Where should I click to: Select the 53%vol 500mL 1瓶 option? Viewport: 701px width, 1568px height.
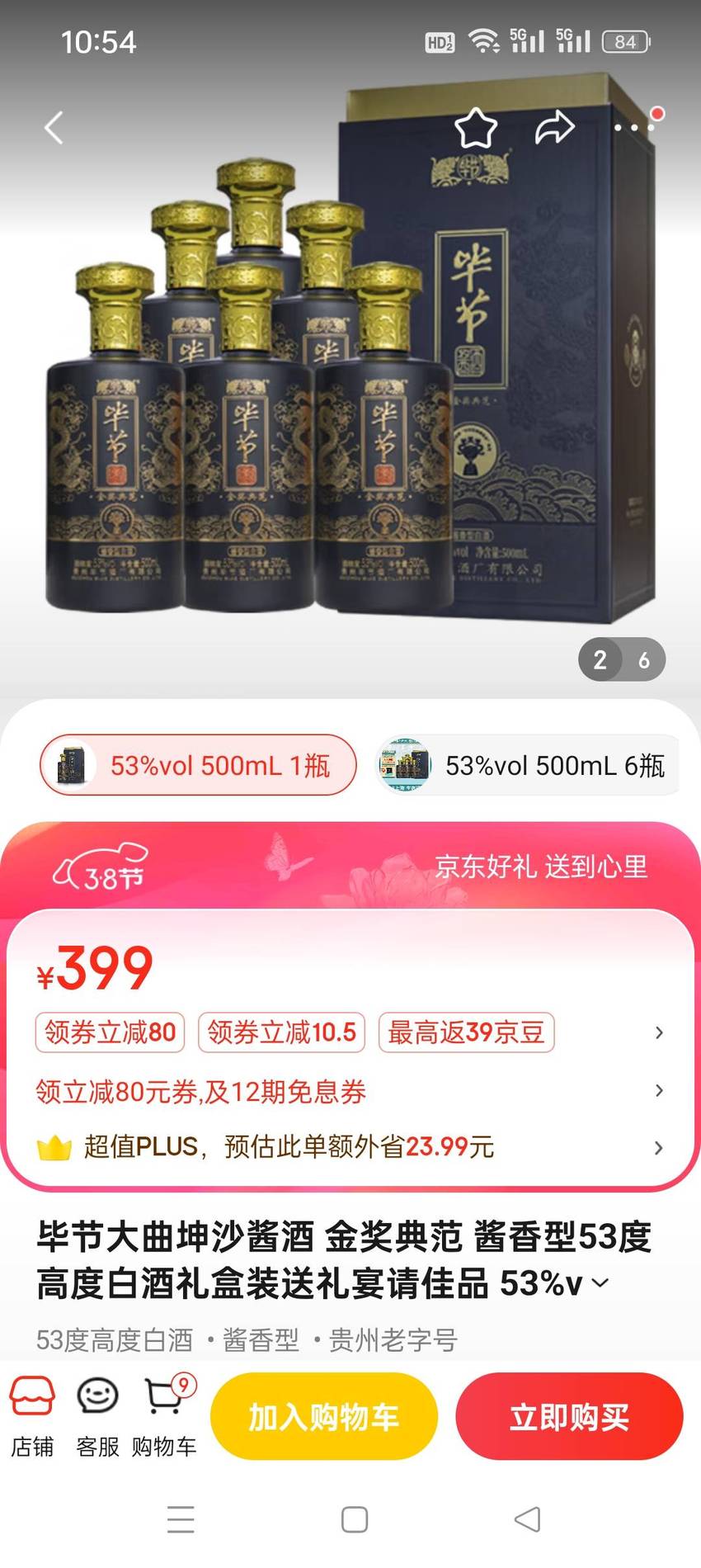point(198,765)
